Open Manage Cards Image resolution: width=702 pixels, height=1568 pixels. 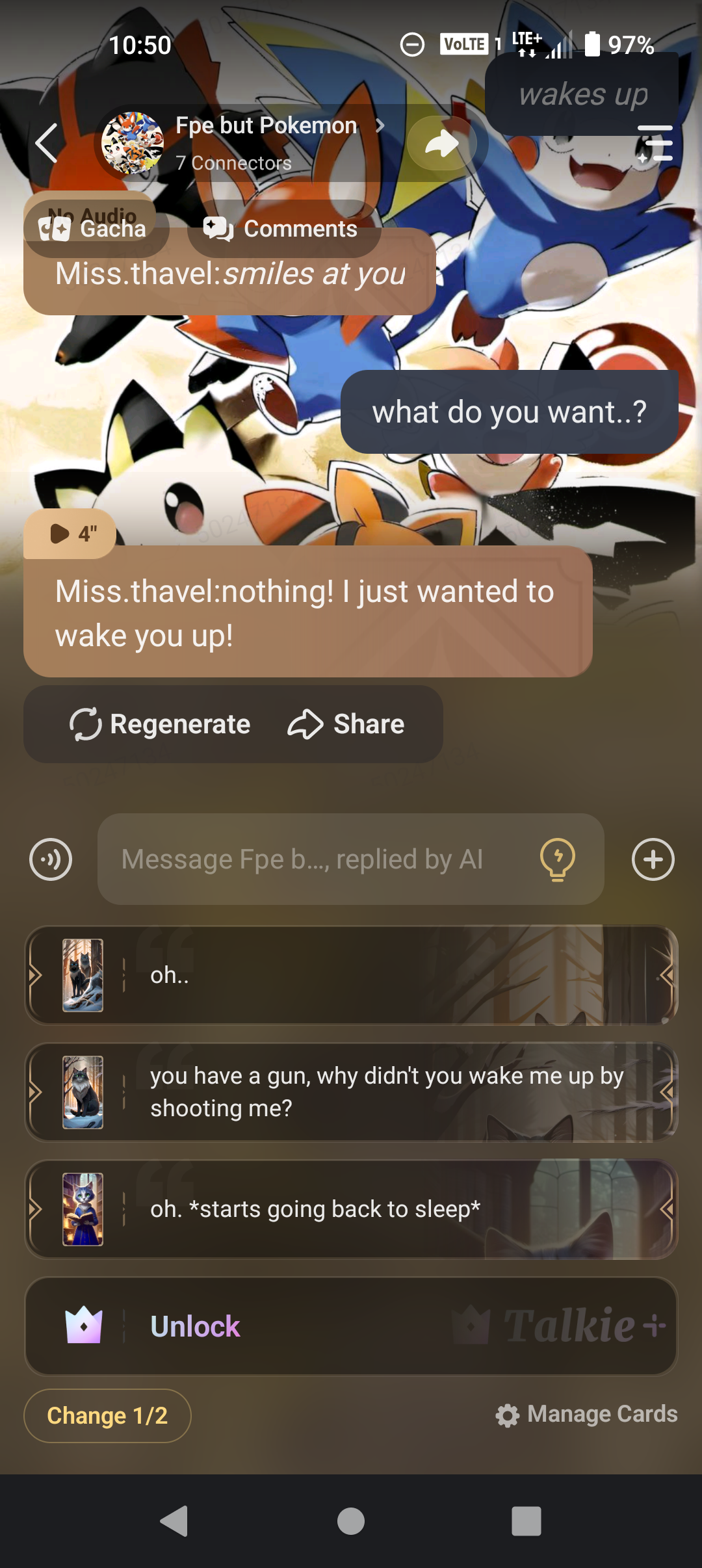pos(587,1414)
